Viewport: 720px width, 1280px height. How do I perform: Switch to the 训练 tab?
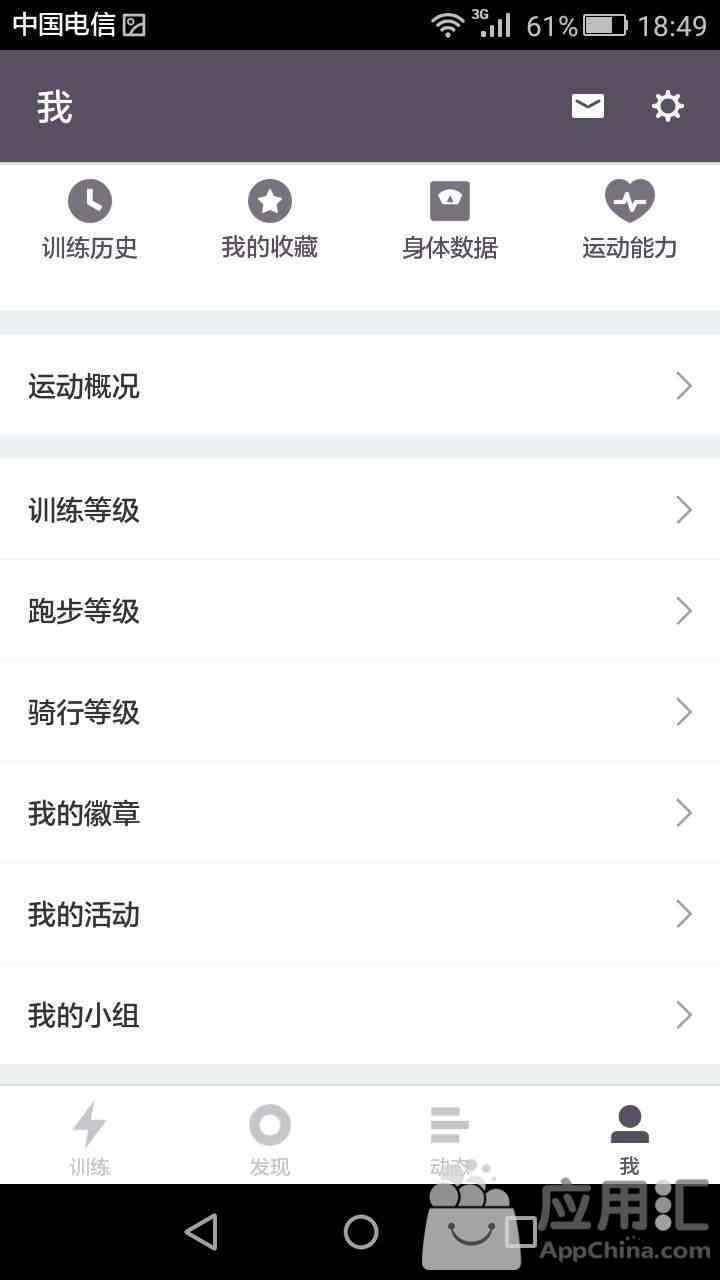tap(90, 1137)
